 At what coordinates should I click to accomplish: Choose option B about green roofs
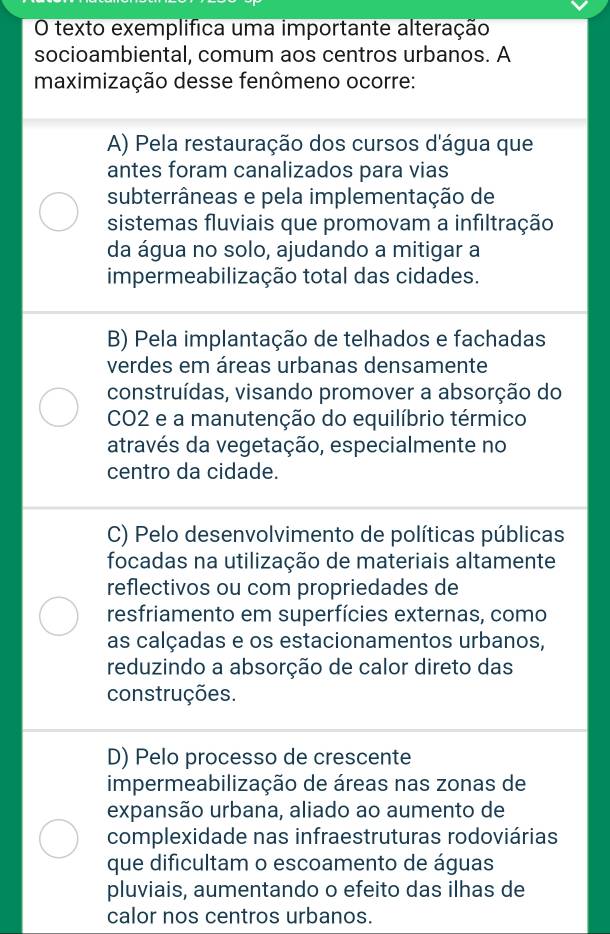point(59,409)
